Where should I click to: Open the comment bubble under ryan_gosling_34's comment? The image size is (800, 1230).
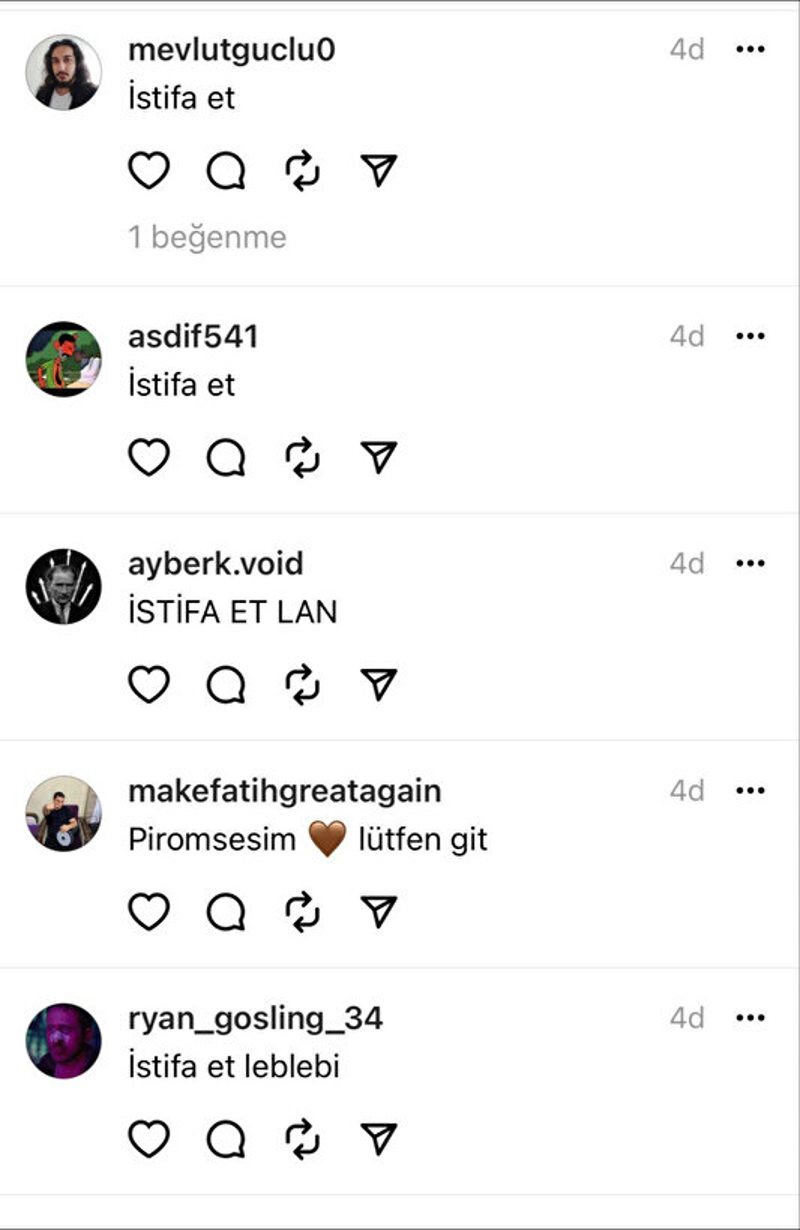coord(225,1137)
